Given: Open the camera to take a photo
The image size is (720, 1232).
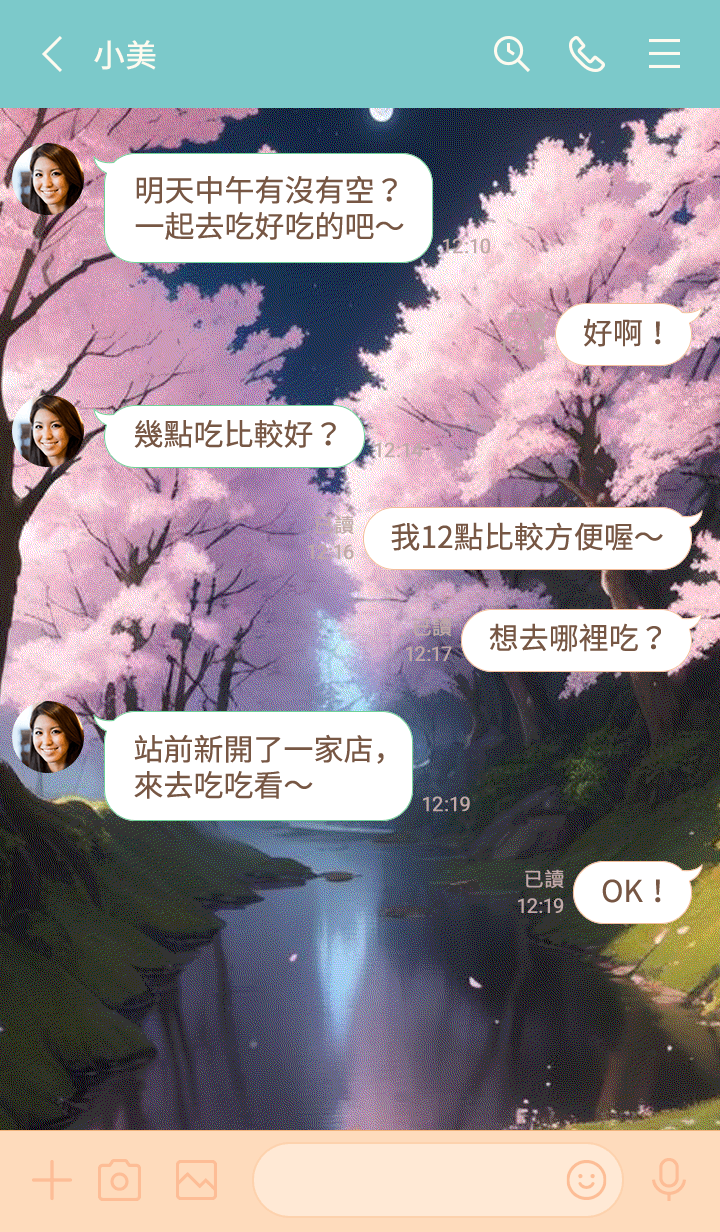Looking at the screenshot, I should pyautogui.click(x=119, y=1181).
